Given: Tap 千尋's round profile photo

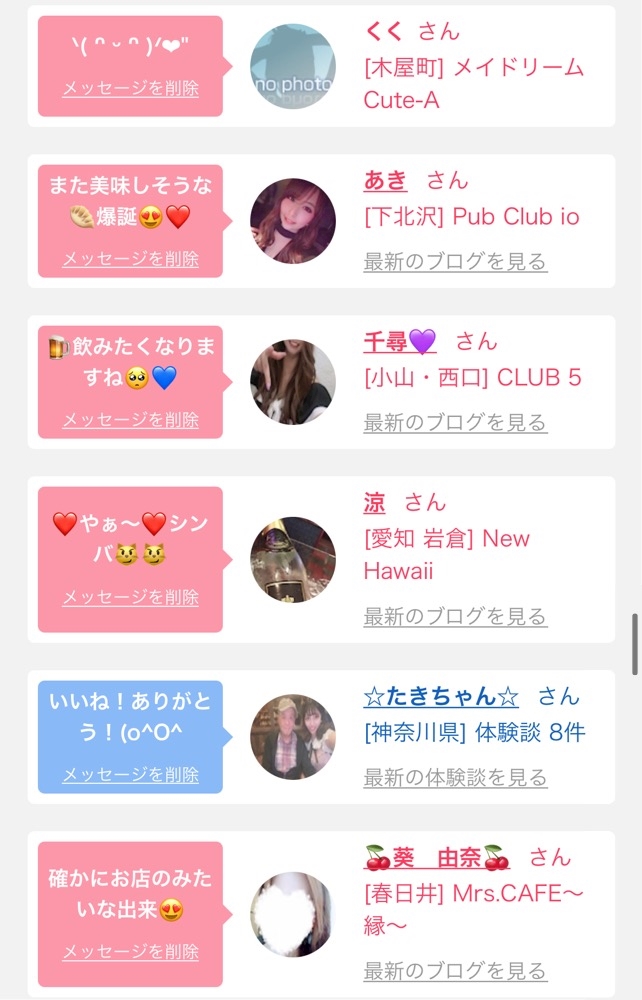Looking at the screenshot, I should coord(293,382).
